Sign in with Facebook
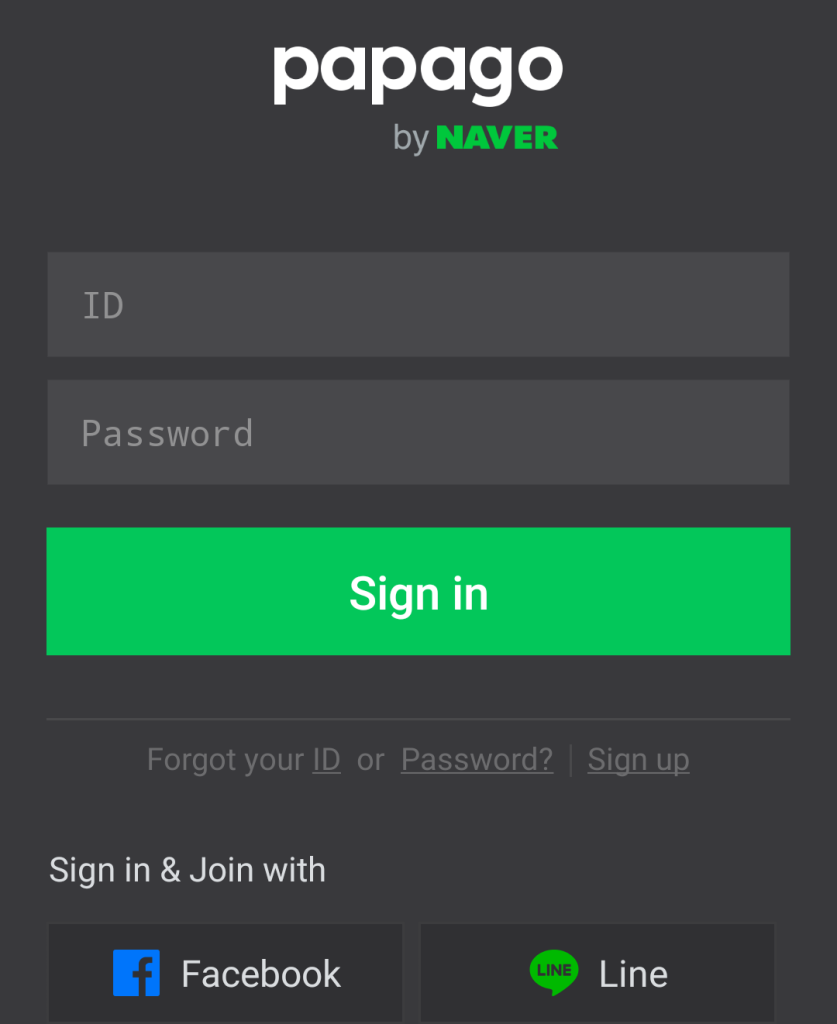 (226, 973)
